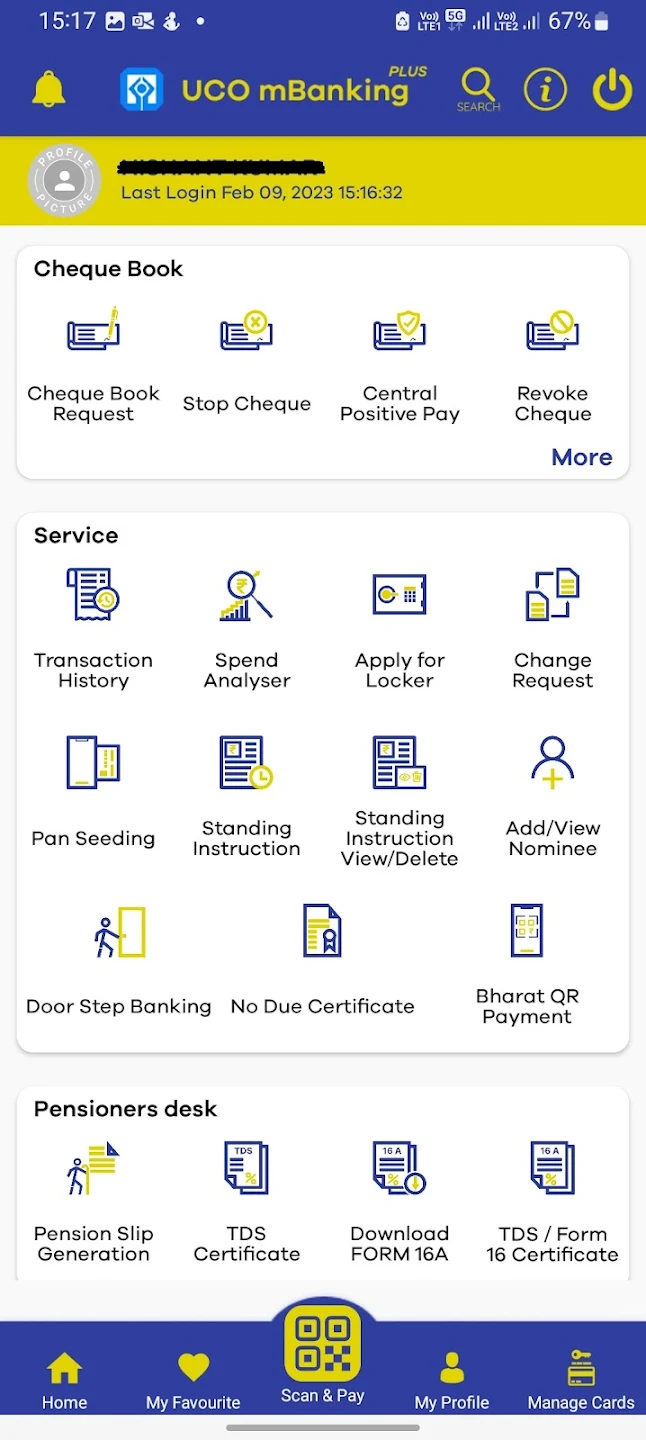The height and width of the screenshot is (1440, 646).
Task: Switch to My Favourite tab
Action: pos(193,1382)
